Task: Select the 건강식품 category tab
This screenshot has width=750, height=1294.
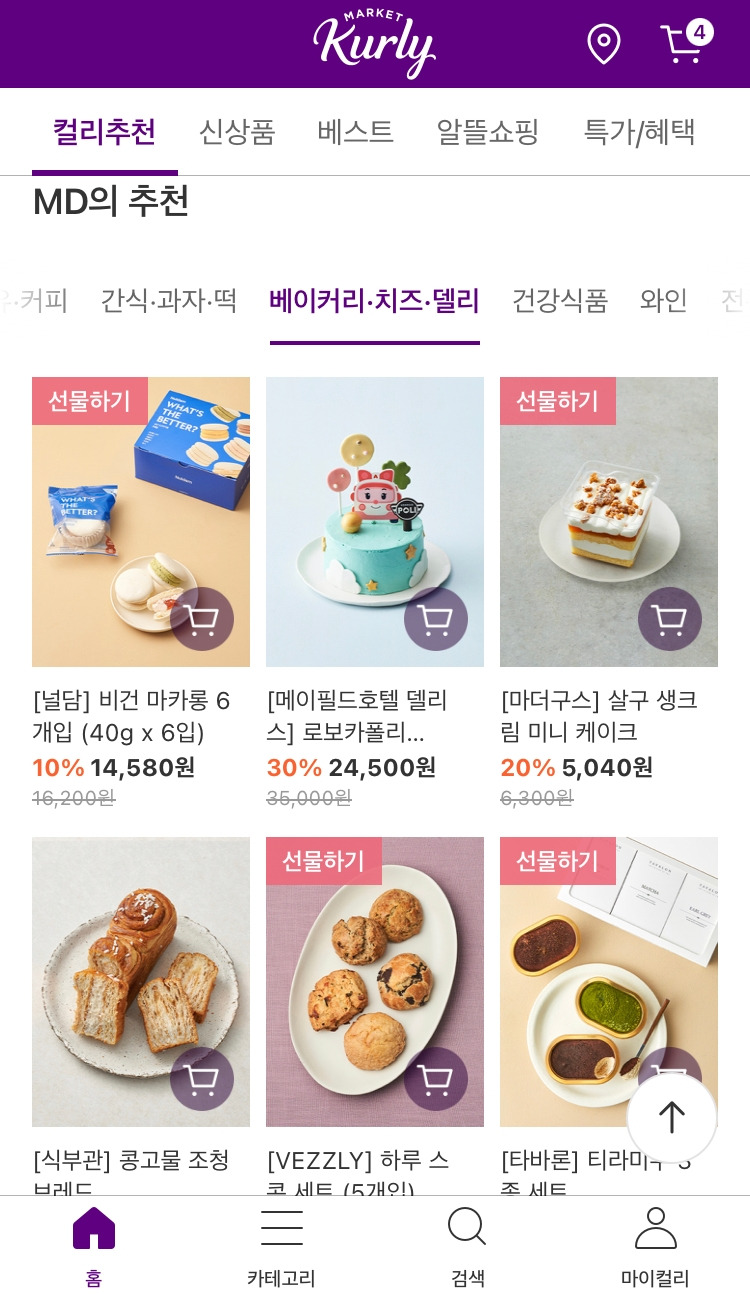Action: click(560, 302)
